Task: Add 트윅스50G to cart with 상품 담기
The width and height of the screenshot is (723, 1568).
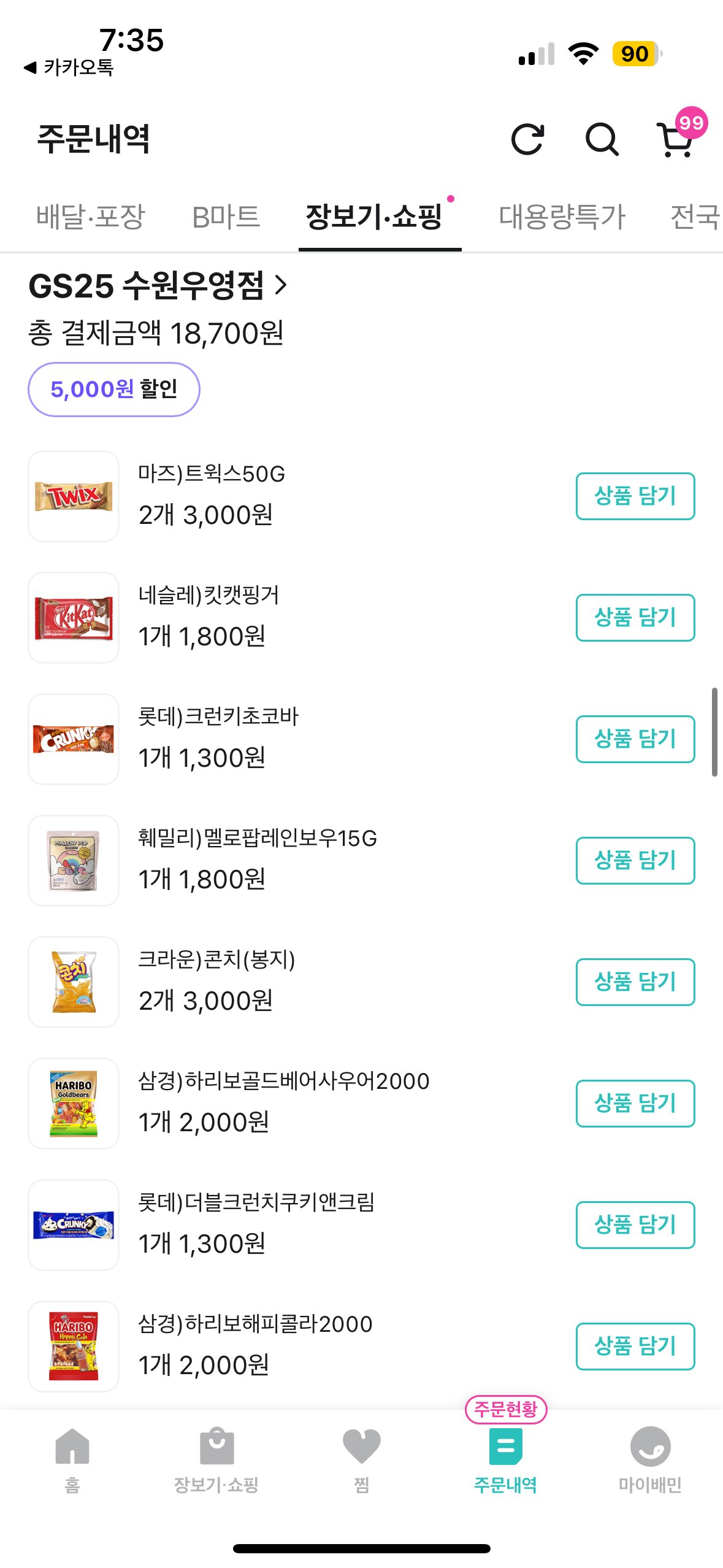Action: tap(635, 496)
